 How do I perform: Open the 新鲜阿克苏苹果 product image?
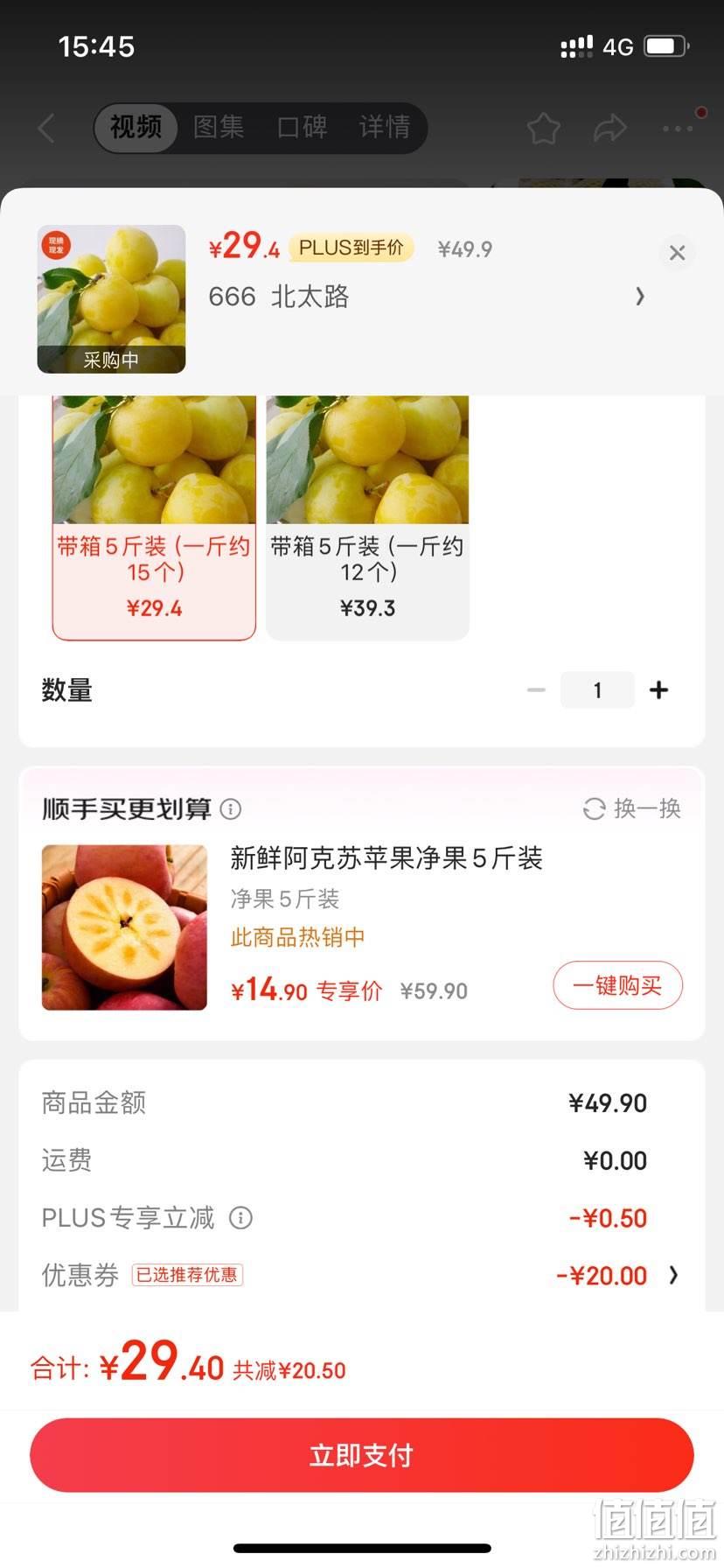pos(124,927)
